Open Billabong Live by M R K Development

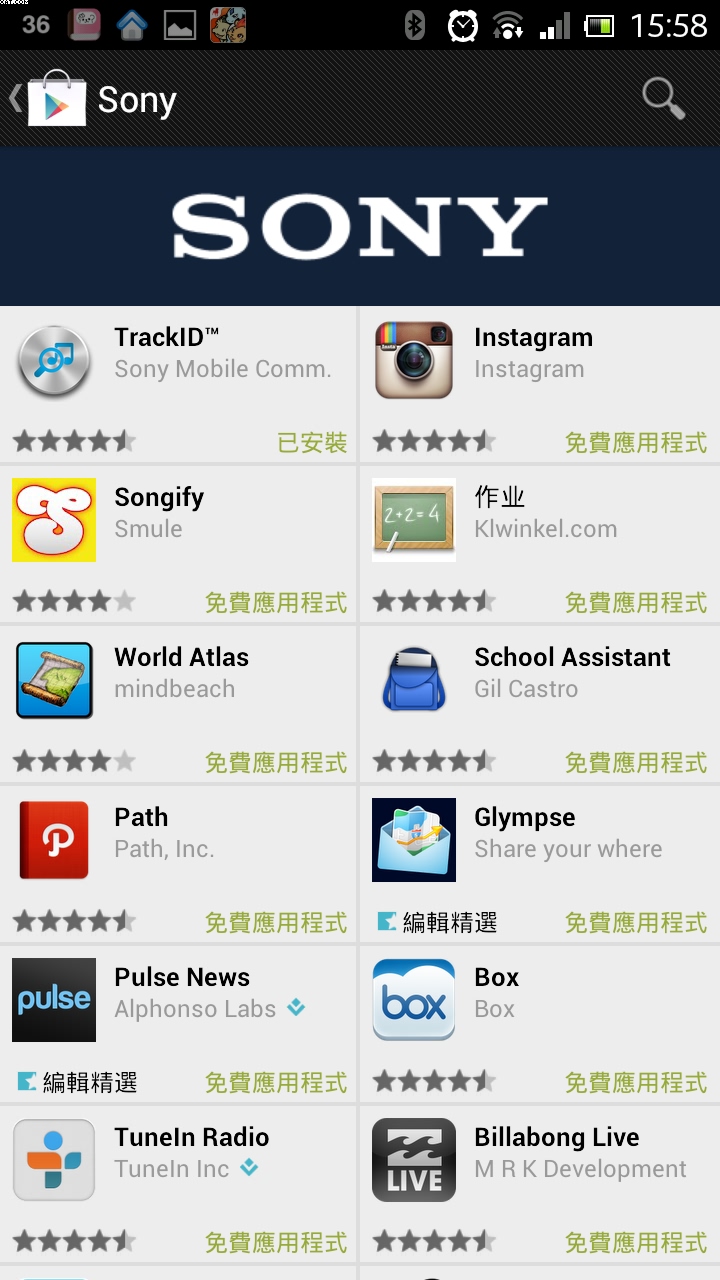tap(540, 1184)
